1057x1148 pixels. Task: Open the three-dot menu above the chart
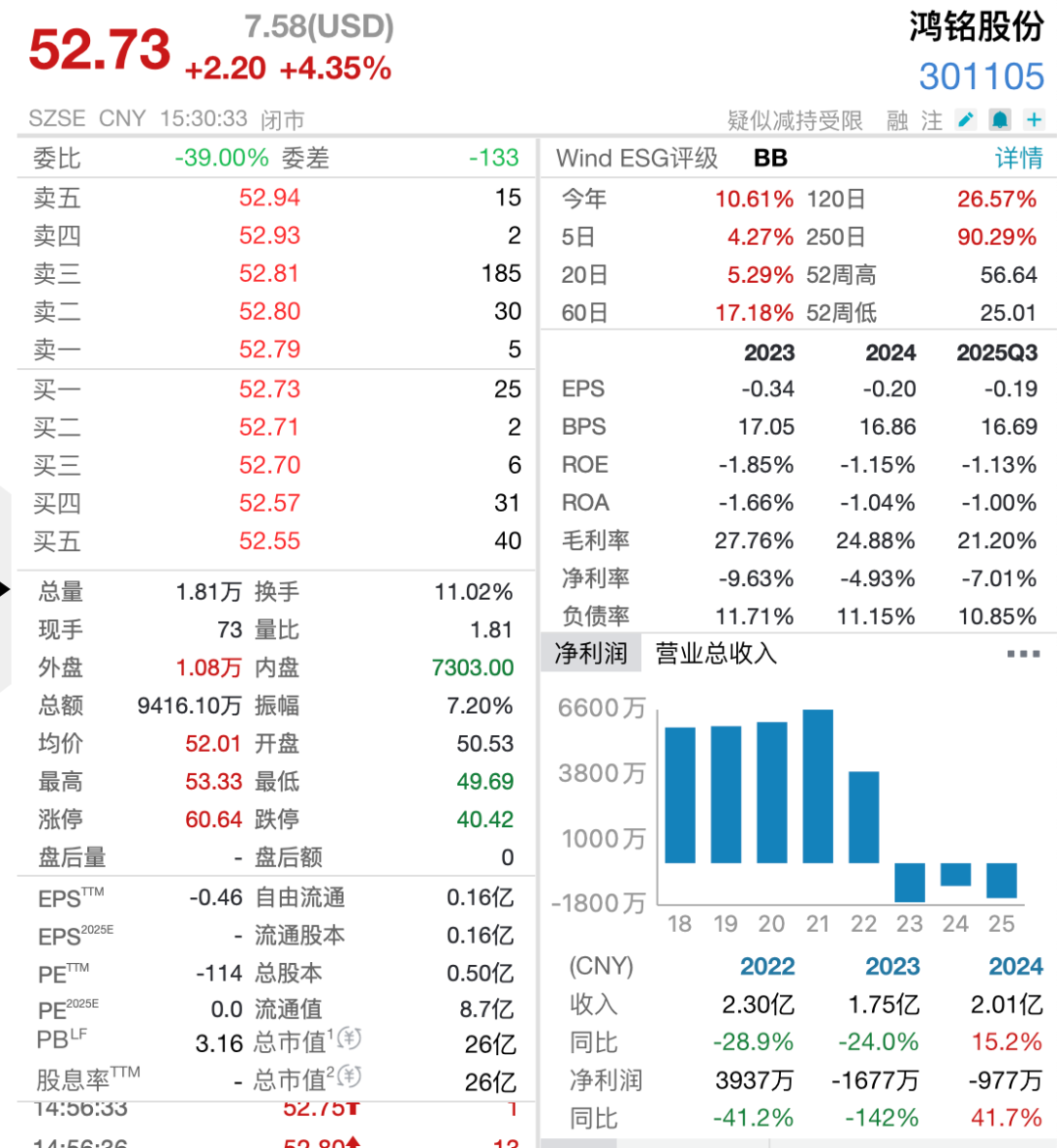[x=1023, y=654]
